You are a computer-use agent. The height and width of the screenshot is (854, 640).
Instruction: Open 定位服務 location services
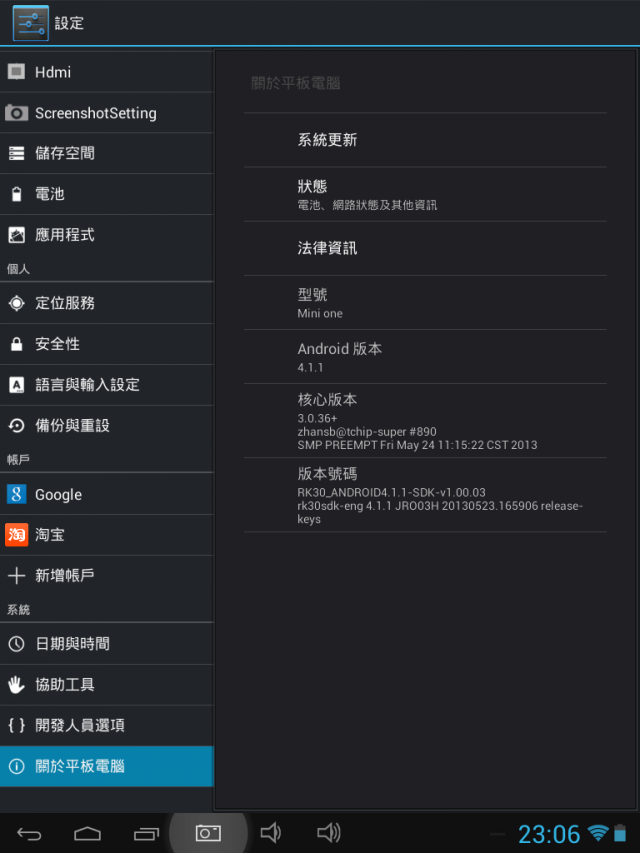[x=106, y=303]
